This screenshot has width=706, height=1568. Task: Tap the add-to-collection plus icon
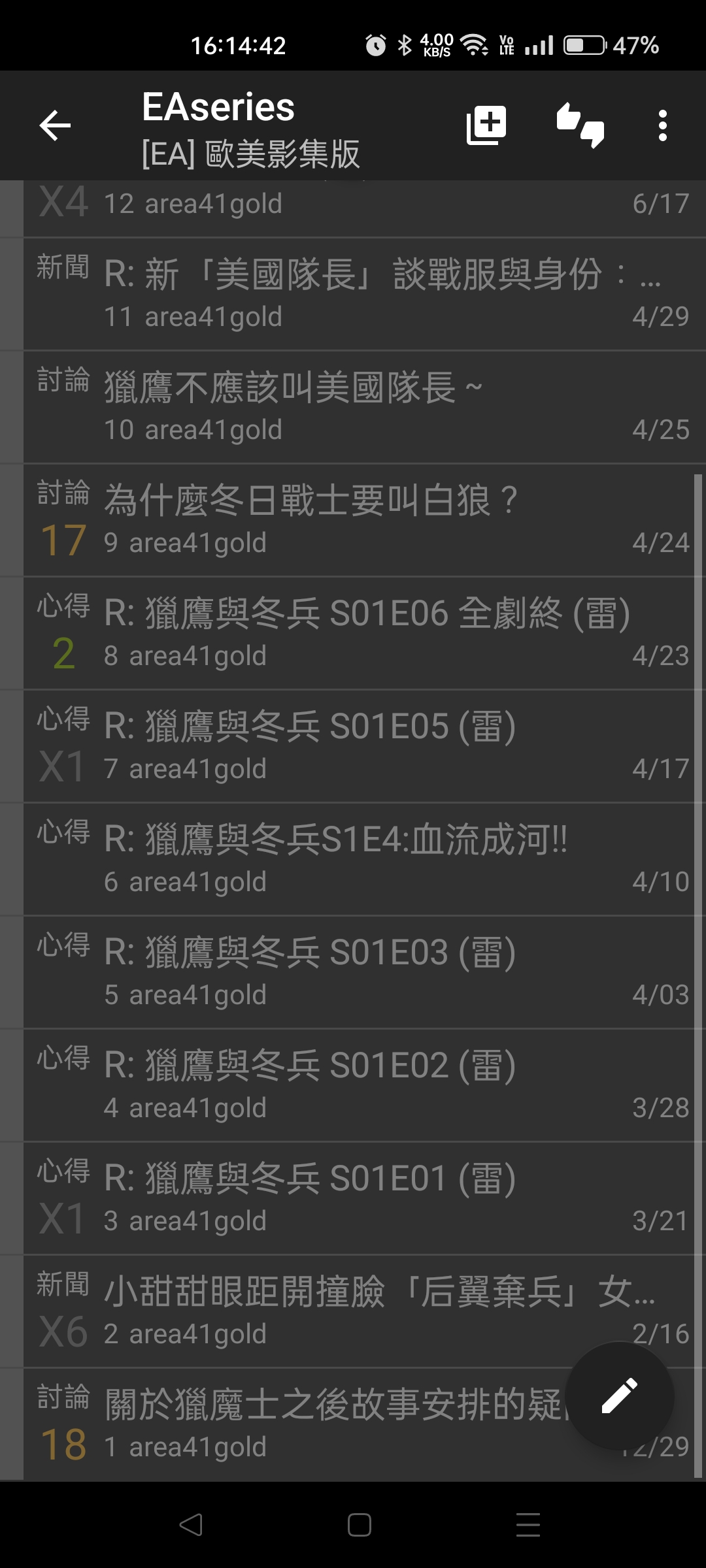(486, 125)
